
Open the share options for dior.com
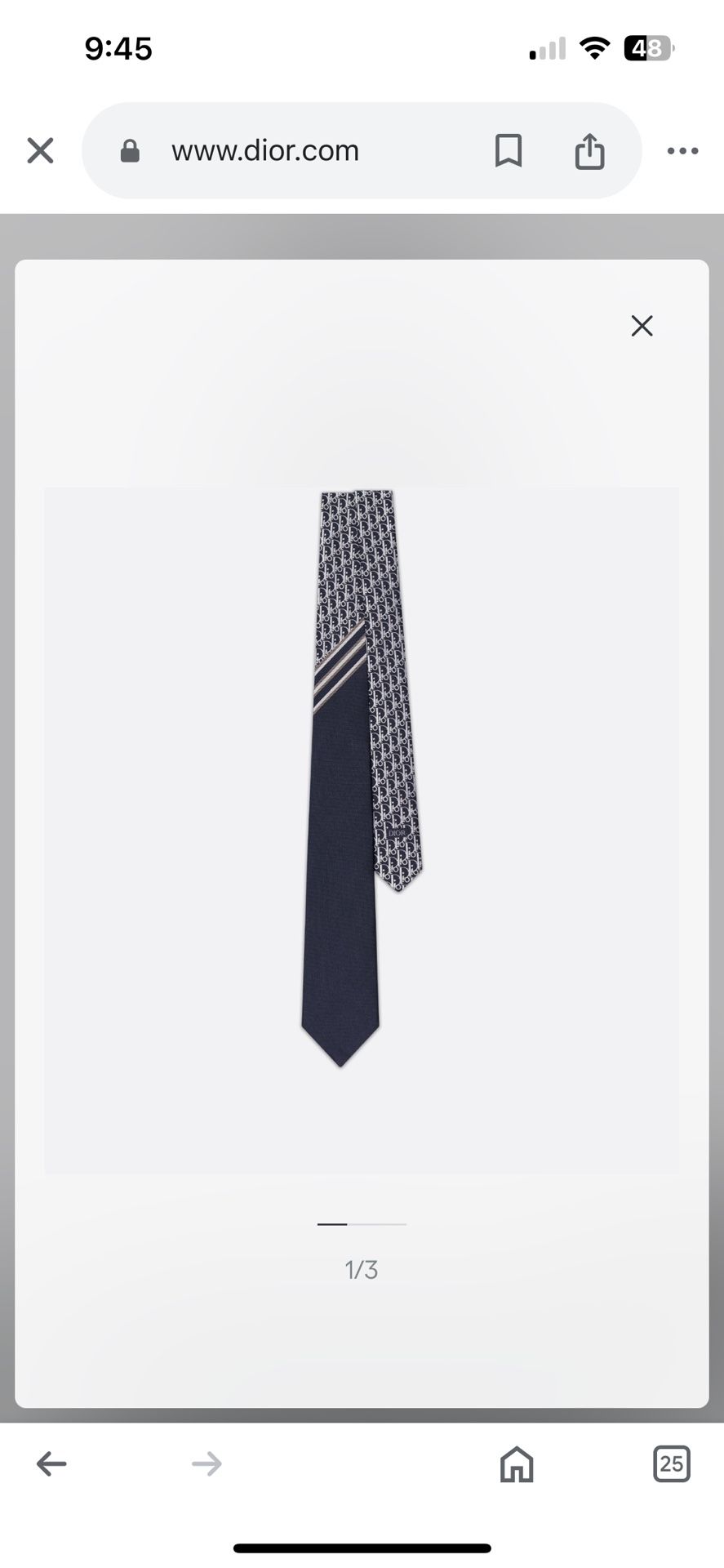pyautogui.click(x=590, y=150)
